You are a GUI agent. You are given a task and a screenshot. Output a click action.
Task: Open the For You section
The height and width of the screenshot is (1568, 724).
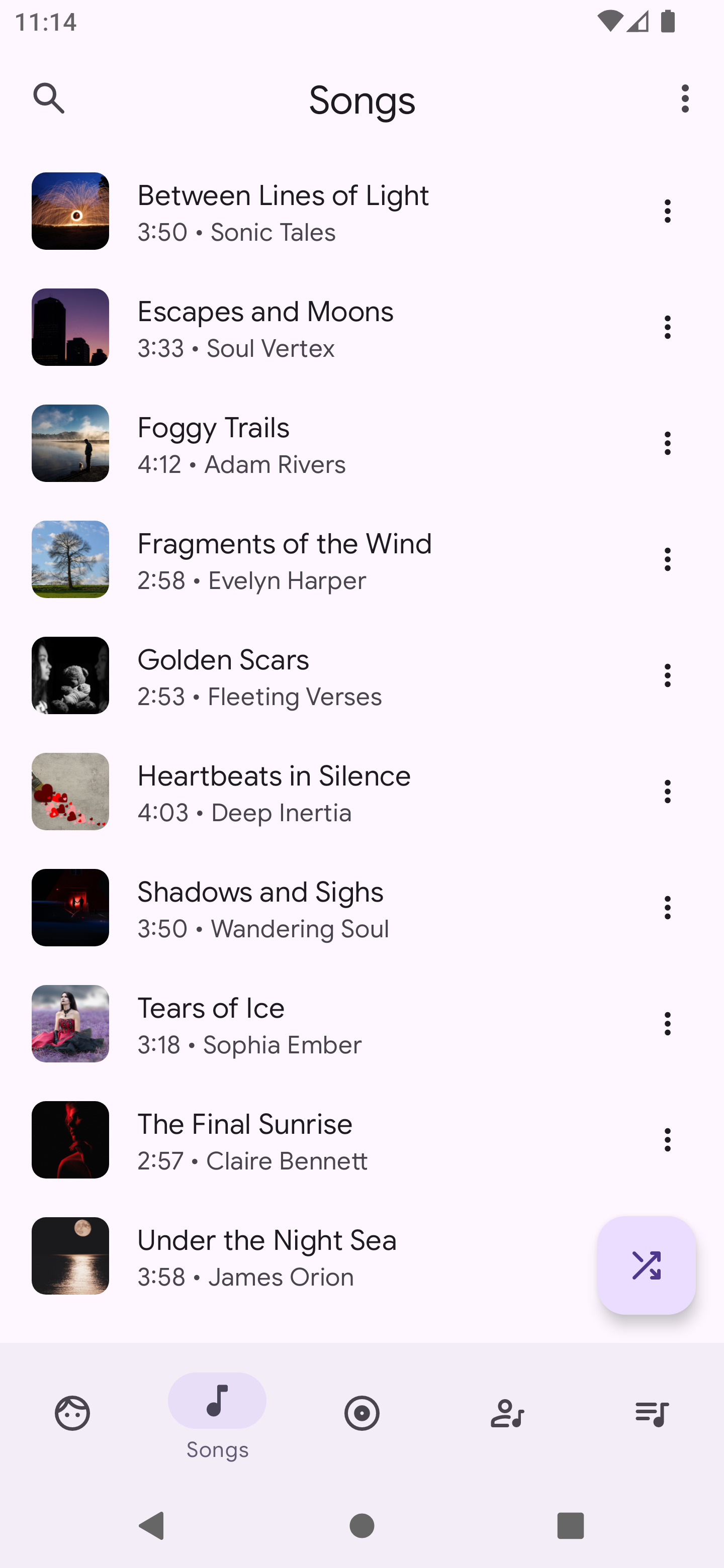[72, 1413]
